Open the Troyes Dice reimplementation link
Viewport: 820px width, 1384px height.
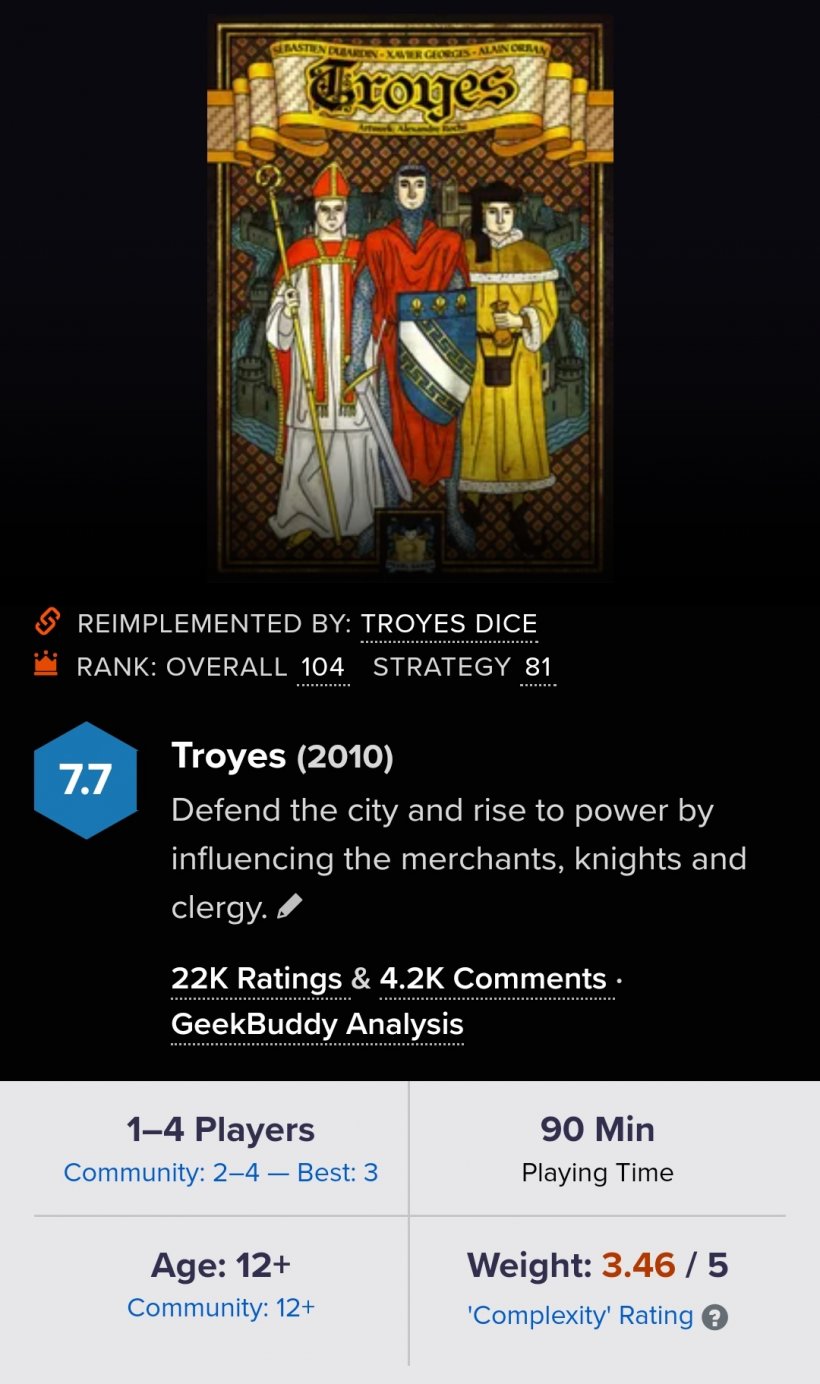click(x=449, y=624)
